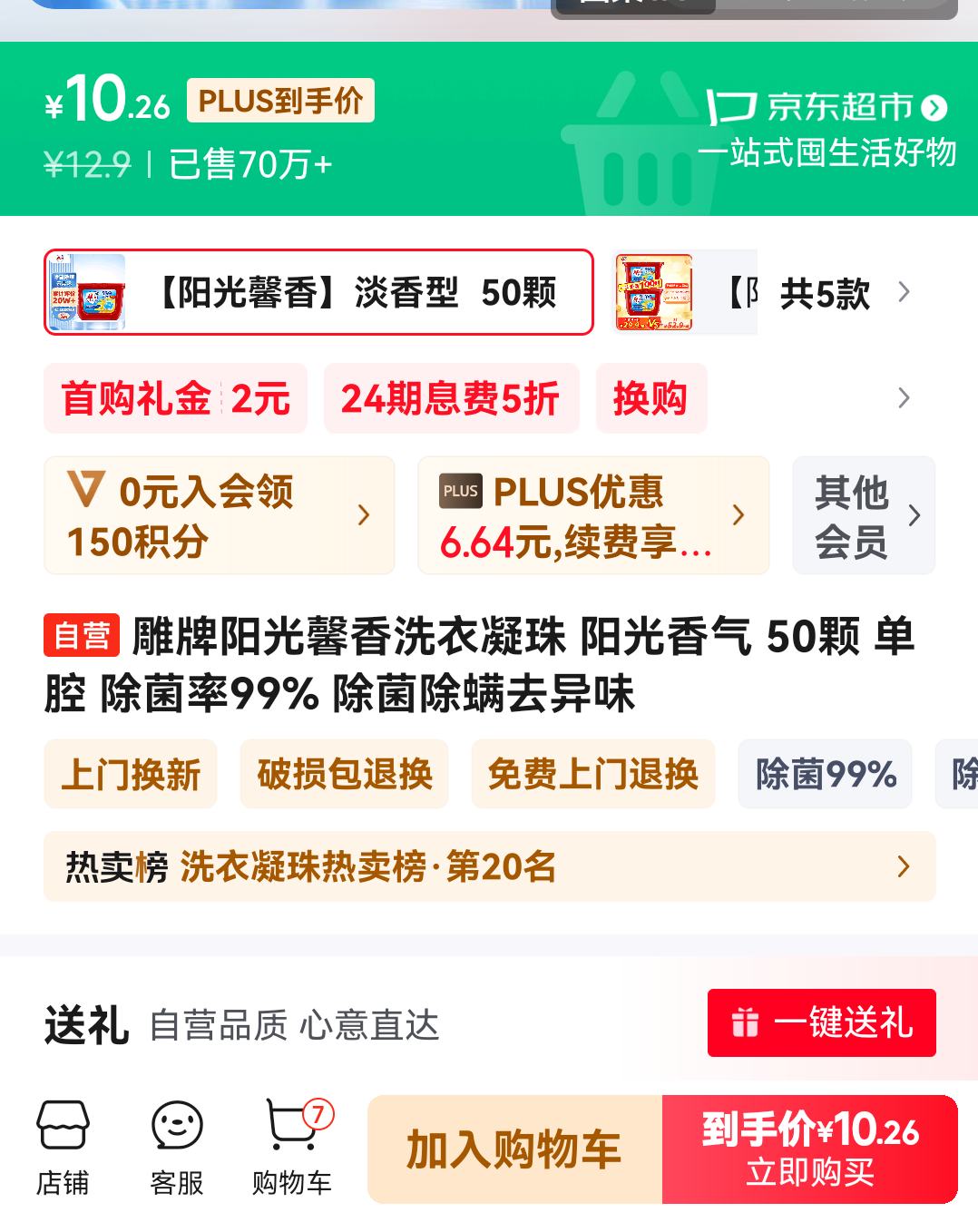The height and width of the screenshot is (1232, 978).
Task: View the 24期息费5折 offer
Action: (x=451, y=398)
